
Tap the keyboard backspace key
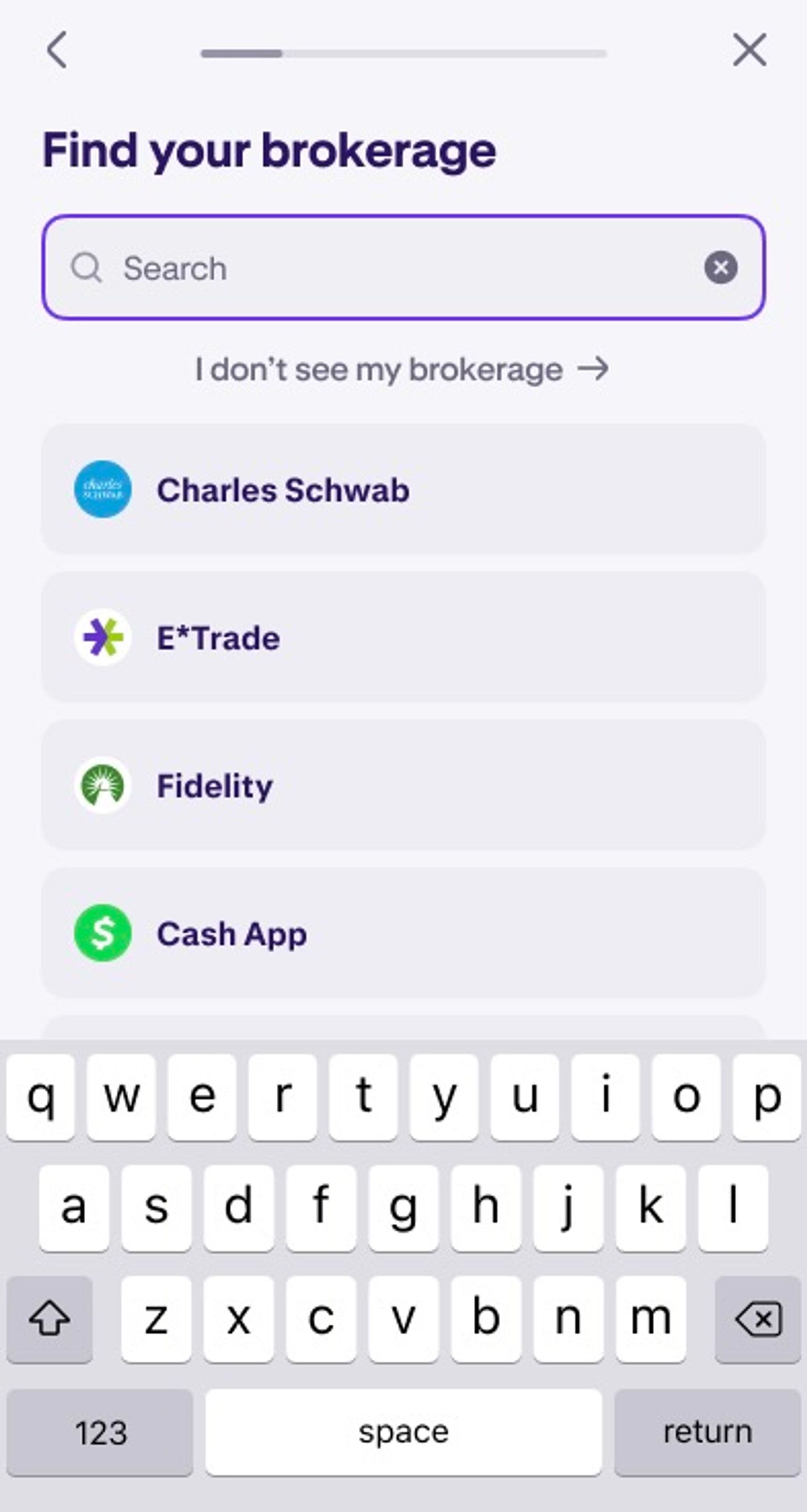pyautogui.click(x=758, y=1320)
